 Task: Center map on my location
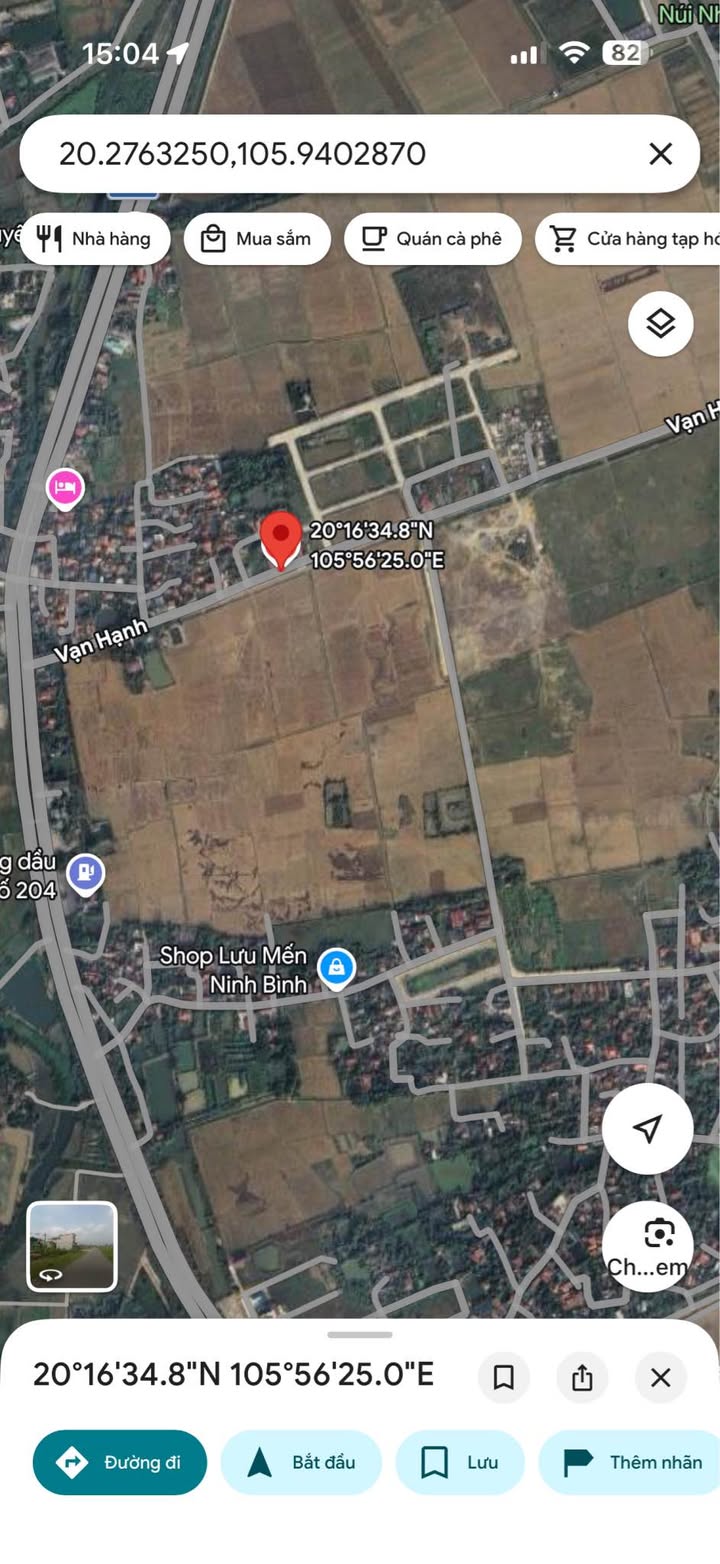click(647, 1129)
